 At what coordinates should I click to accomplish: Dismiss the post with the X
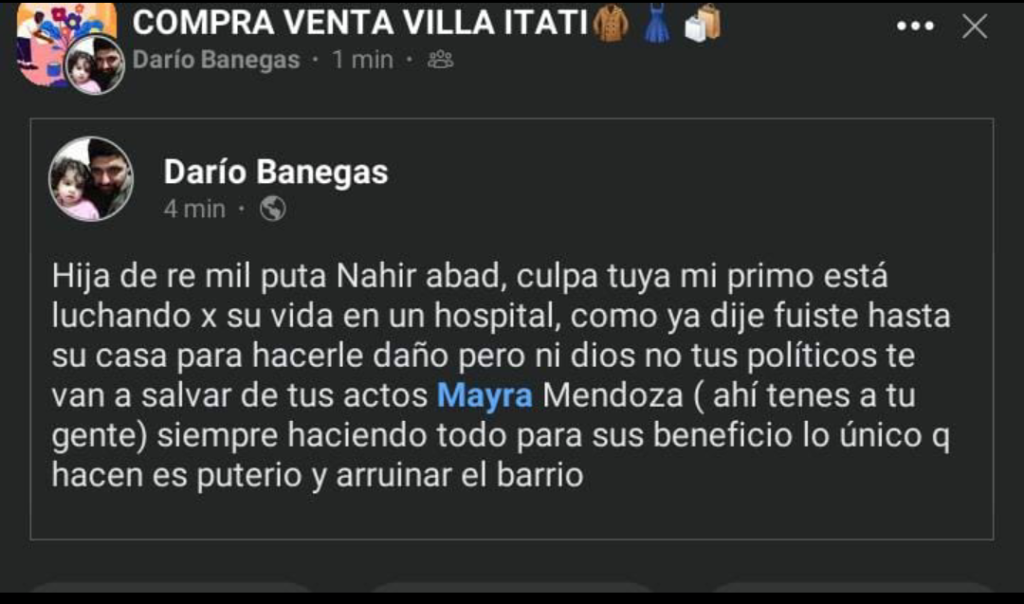[x=975, y=27]
